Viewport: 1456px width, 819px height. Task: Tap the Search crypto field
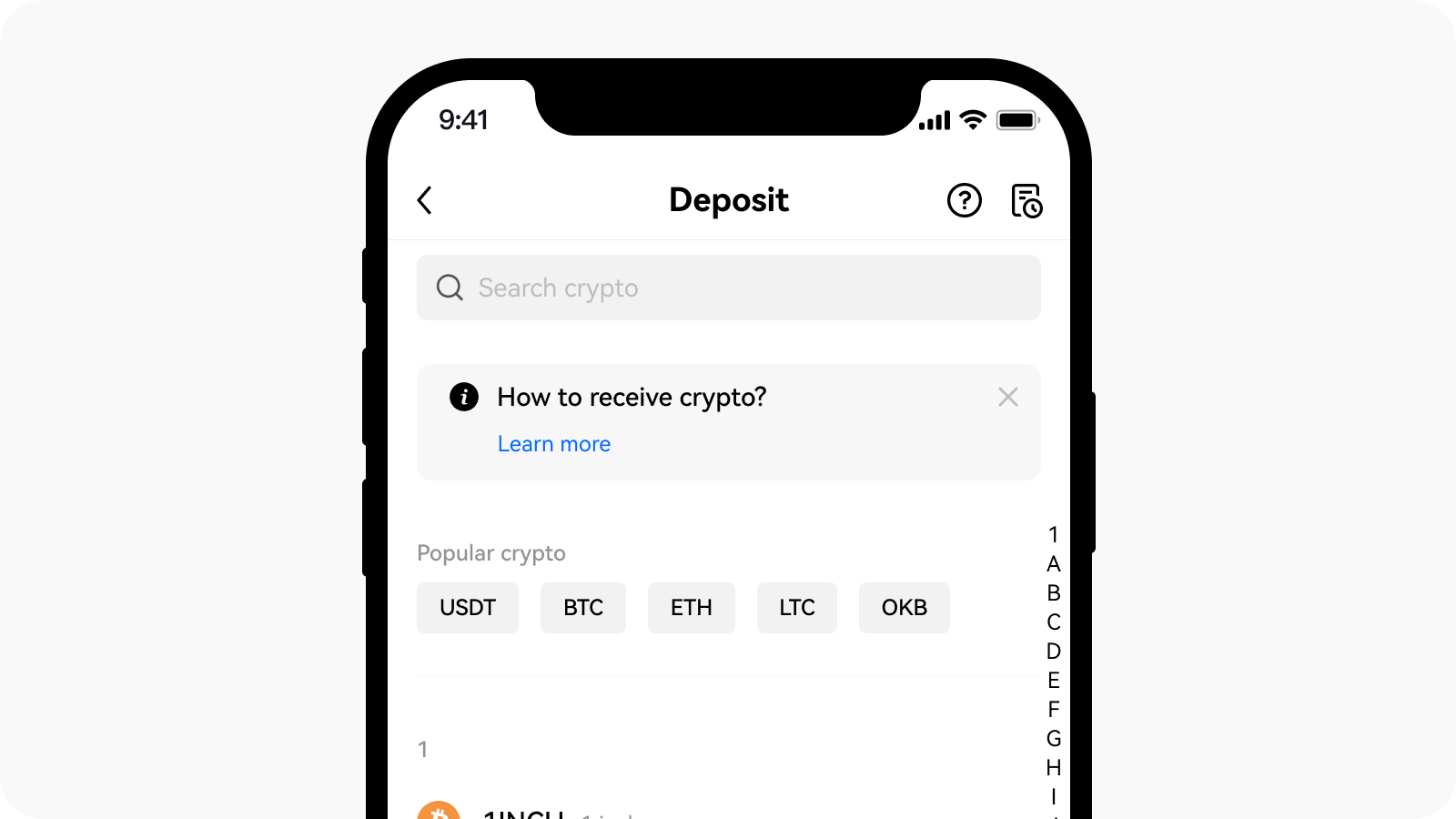(728, 288)
